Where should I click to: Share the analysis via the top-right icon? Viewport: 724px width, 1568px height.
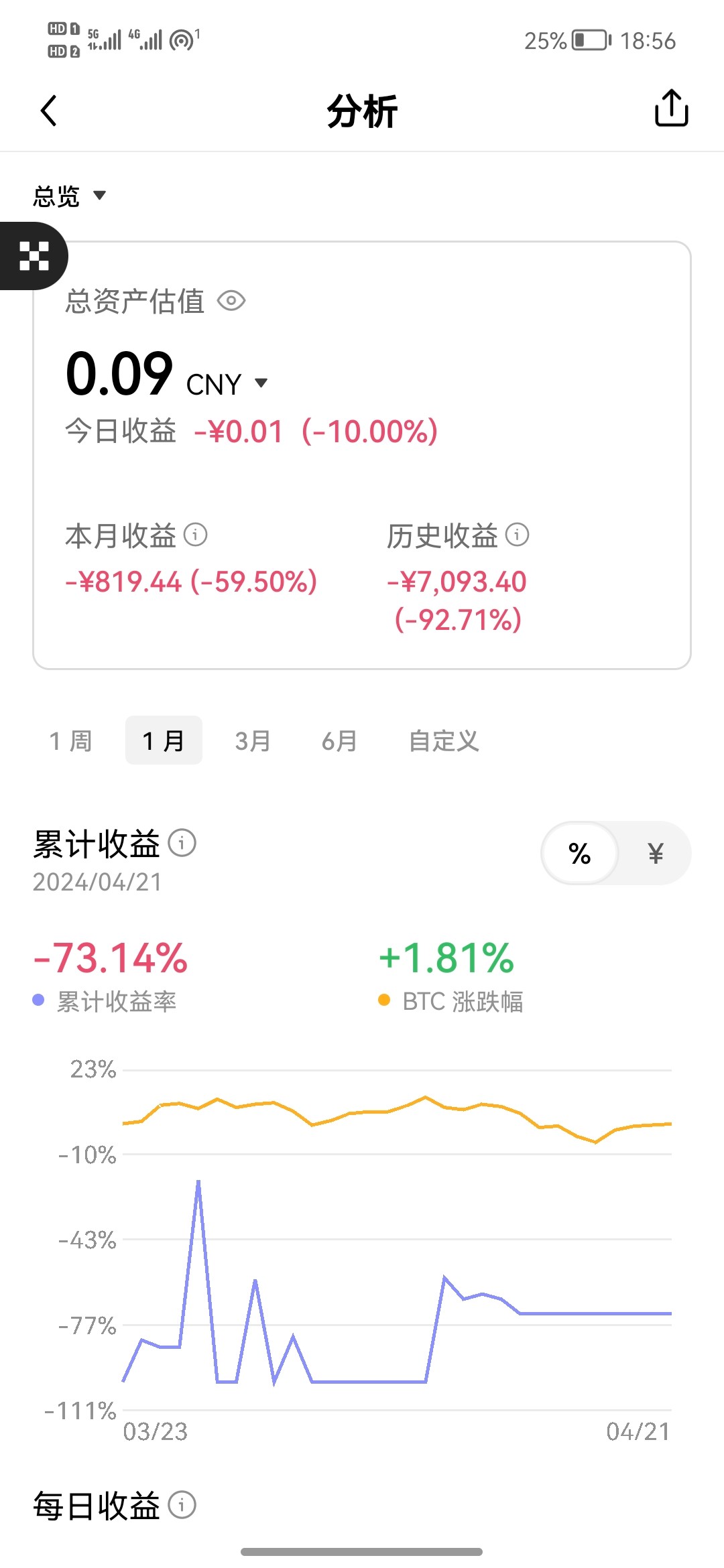(671, 108)
